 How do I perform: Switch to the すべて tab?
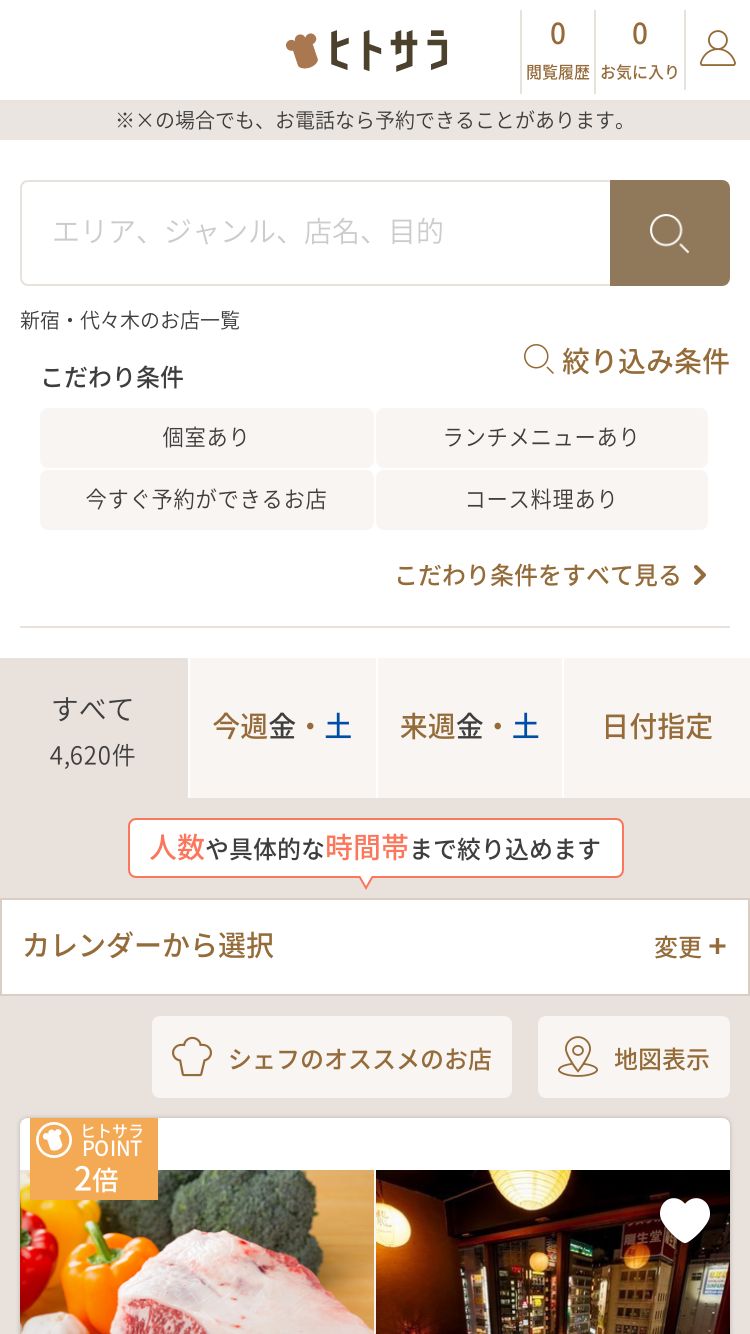tap(93, 728)
